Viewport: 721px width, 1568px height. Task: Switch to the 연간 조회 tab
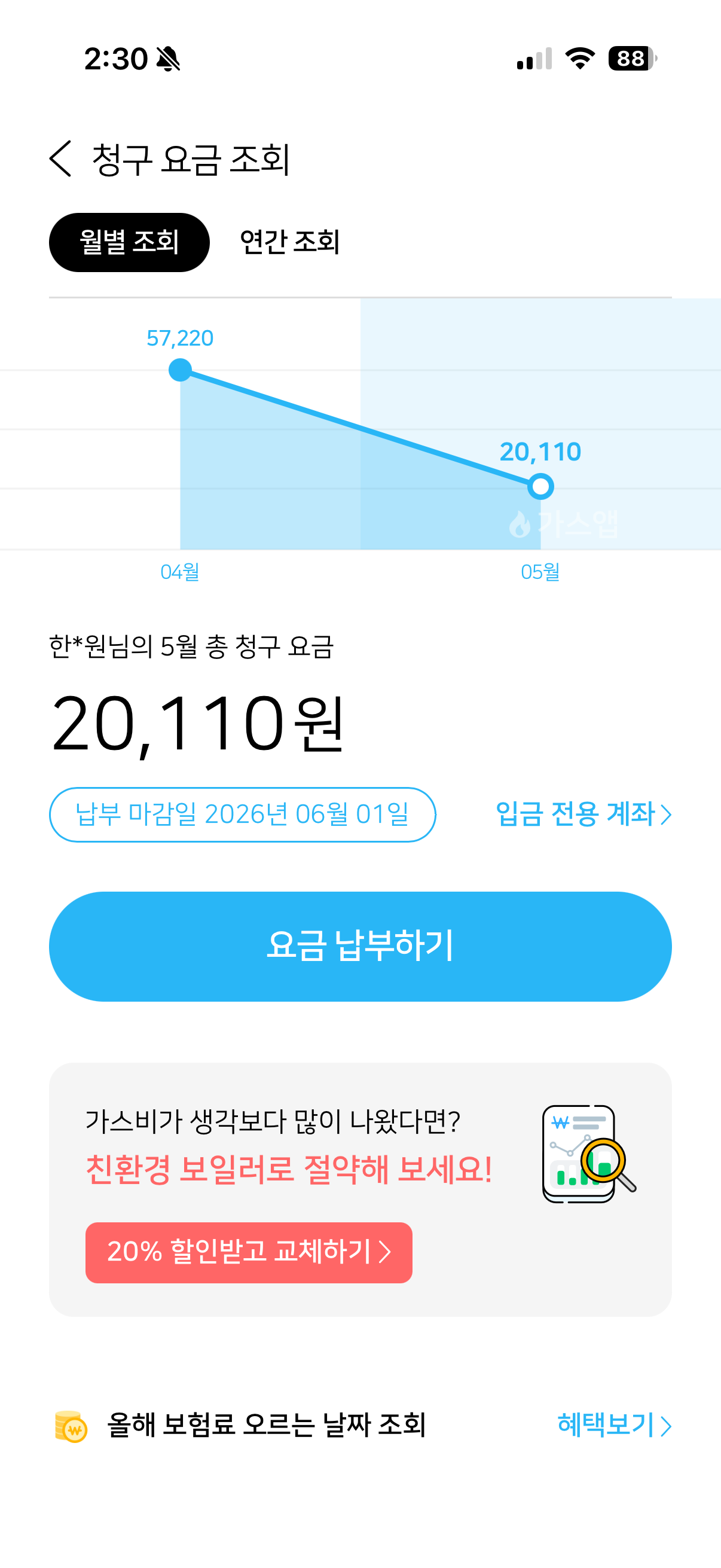[289, 242]
